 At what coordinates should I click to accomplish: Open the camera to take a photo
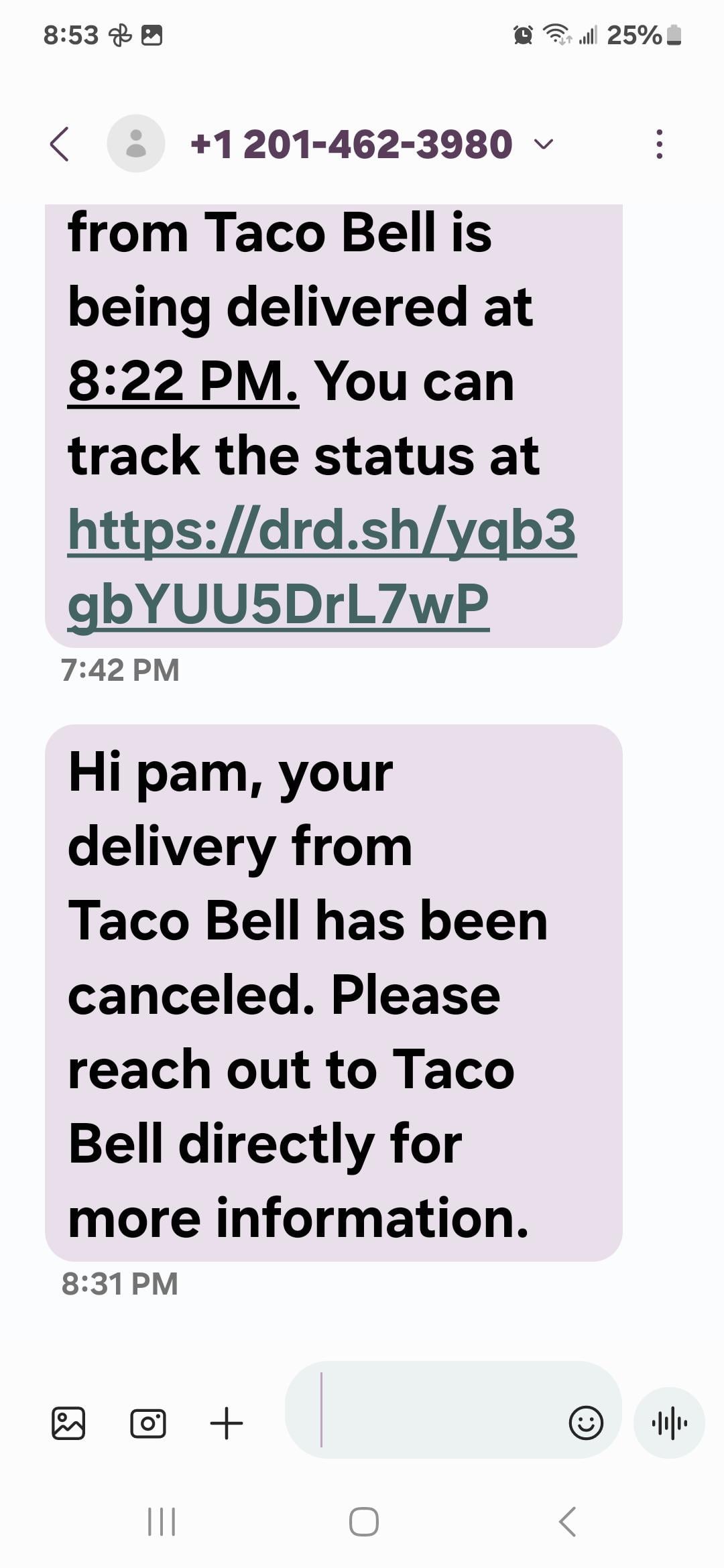coord(148,1423)
